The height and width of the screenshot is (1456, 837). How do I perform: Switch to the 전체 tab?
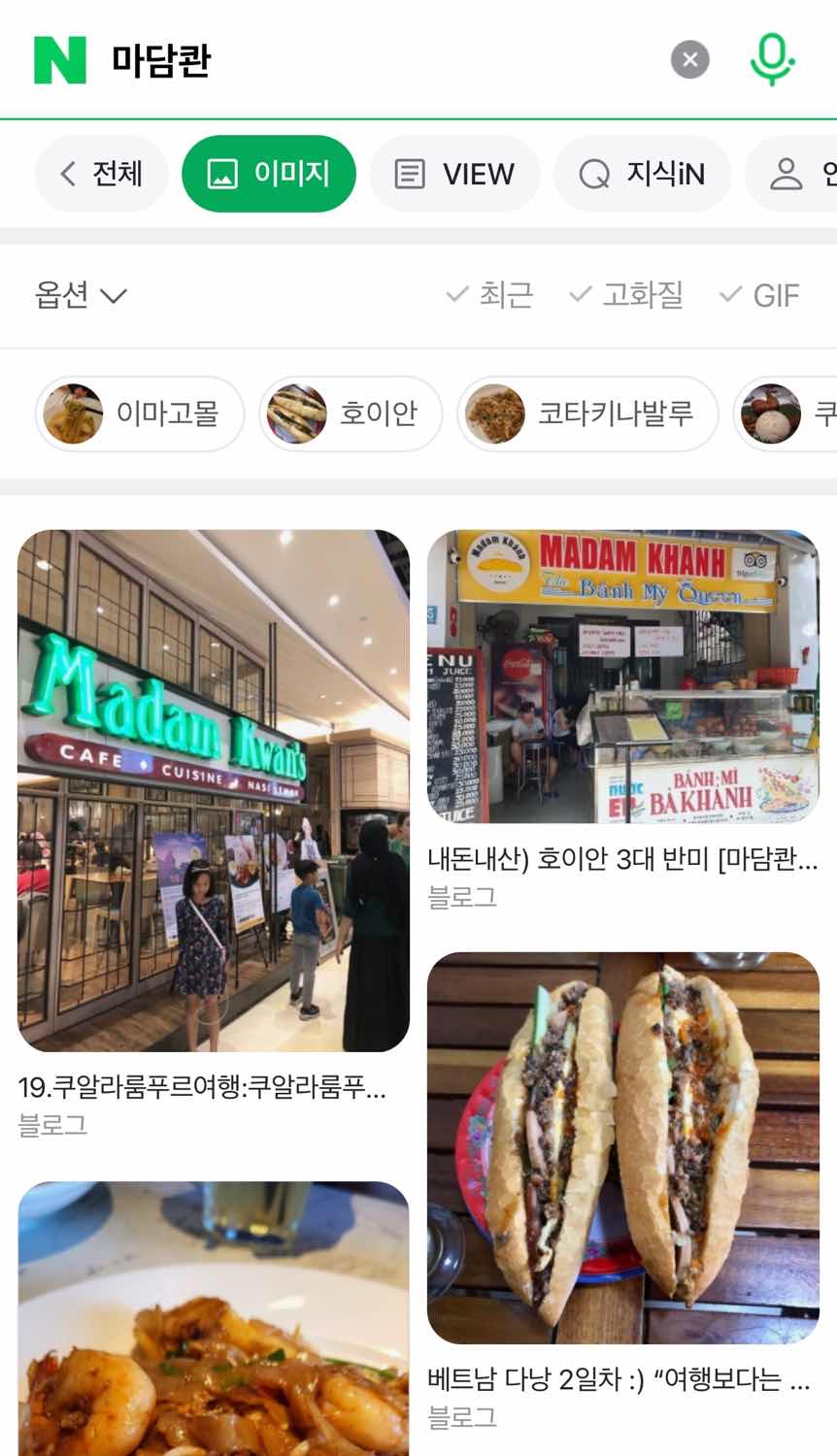click(x=101, y=174)
